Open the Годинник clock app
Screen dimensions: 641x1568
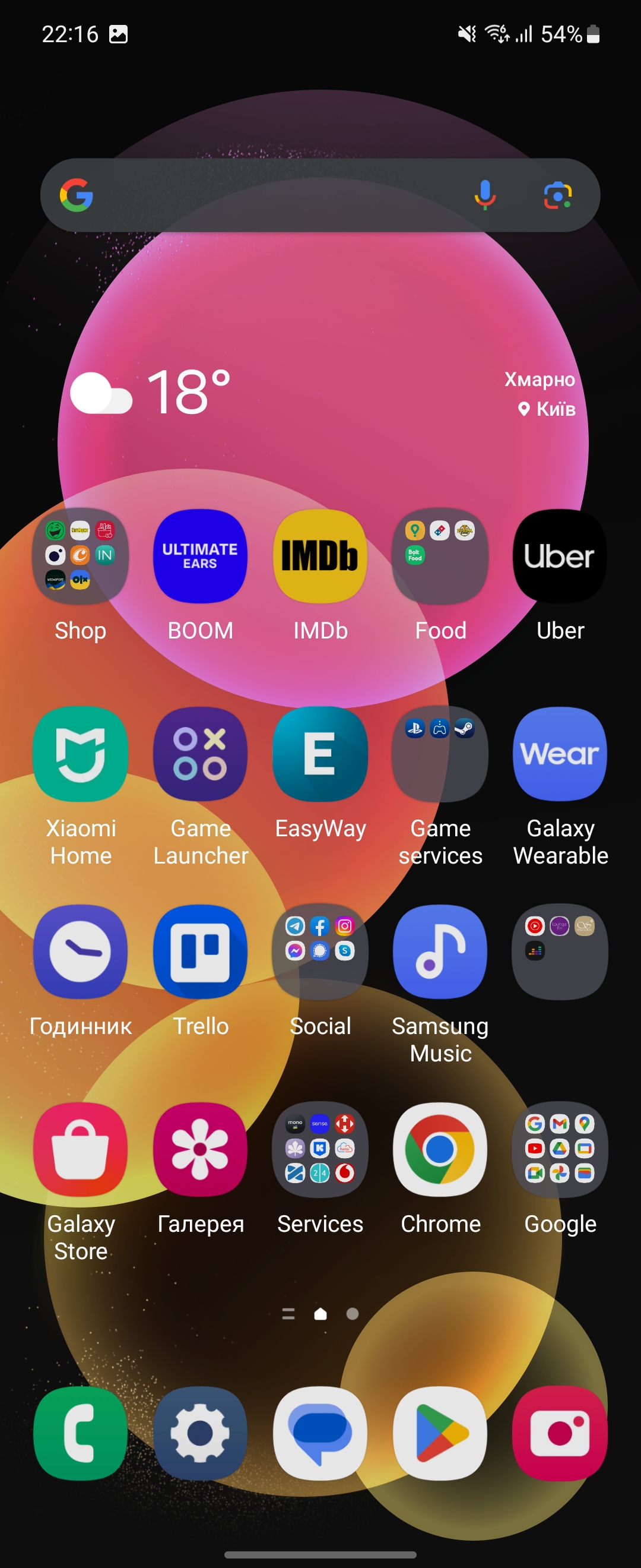80,951
